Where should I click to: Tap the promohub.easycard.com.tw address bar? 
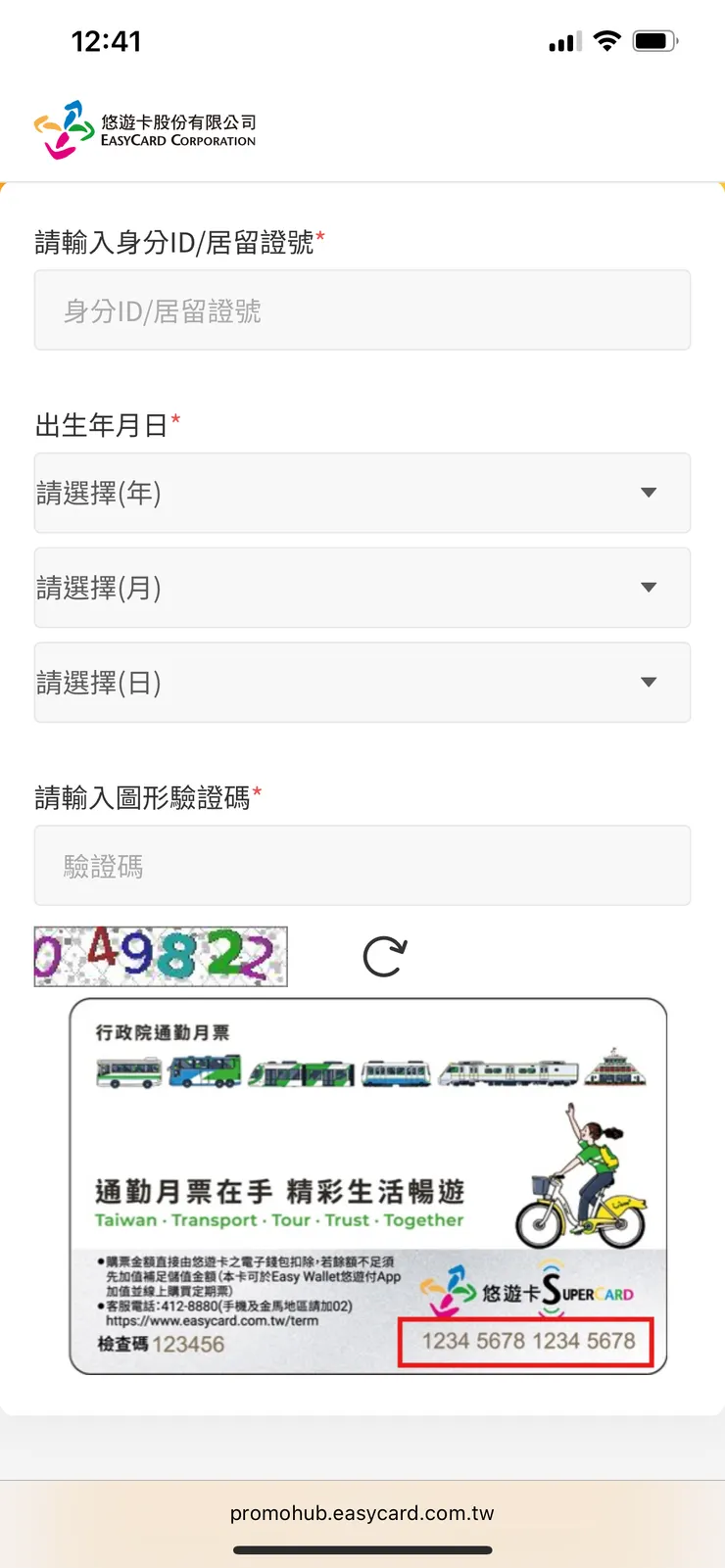362,1512
